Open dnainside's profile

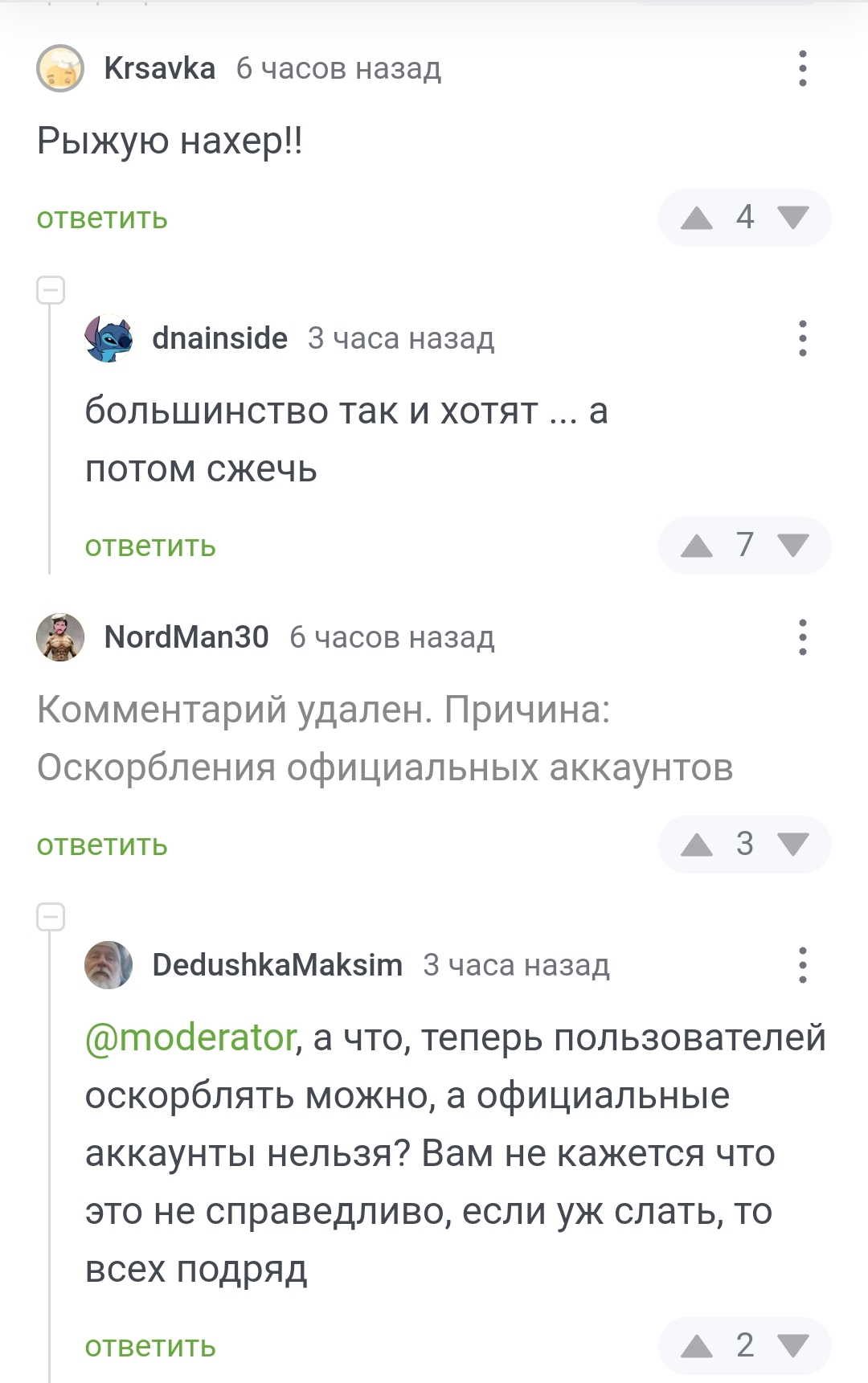click(x=219, y=338)
